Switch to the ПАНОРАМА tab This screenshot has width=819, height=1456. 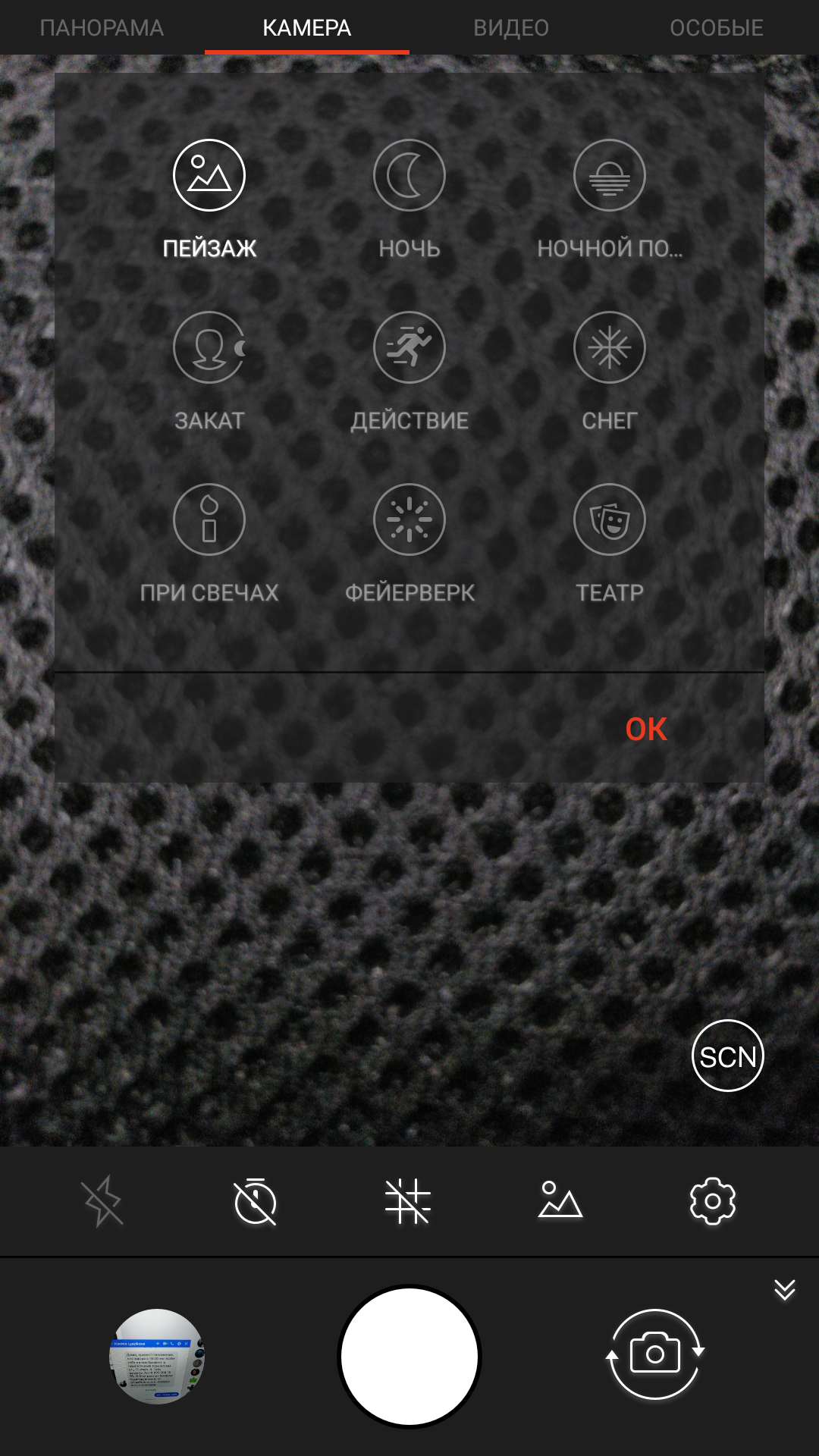[102, 28]
